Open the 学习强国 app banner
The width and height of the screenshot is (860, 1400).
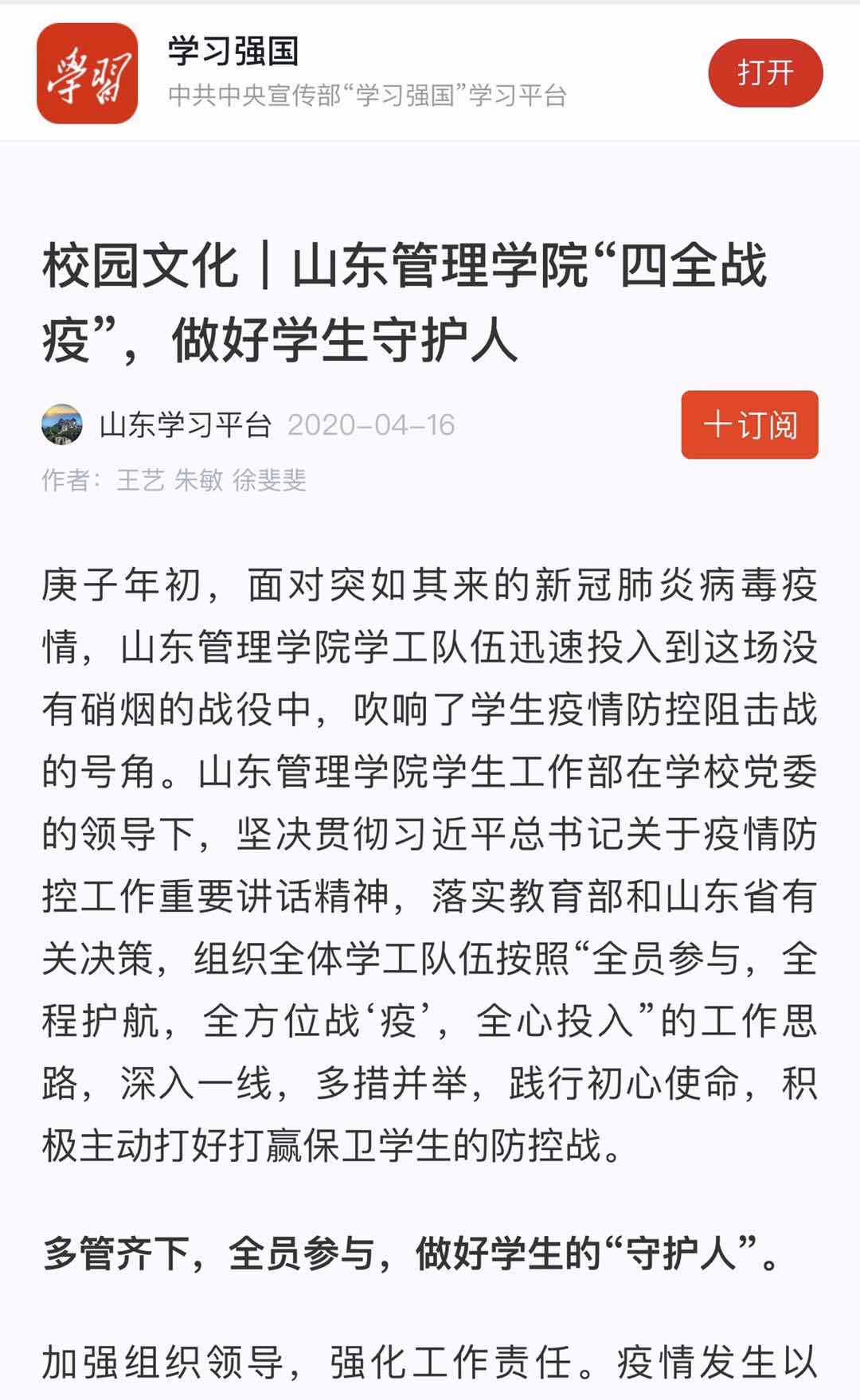click(x=430, y=73)
